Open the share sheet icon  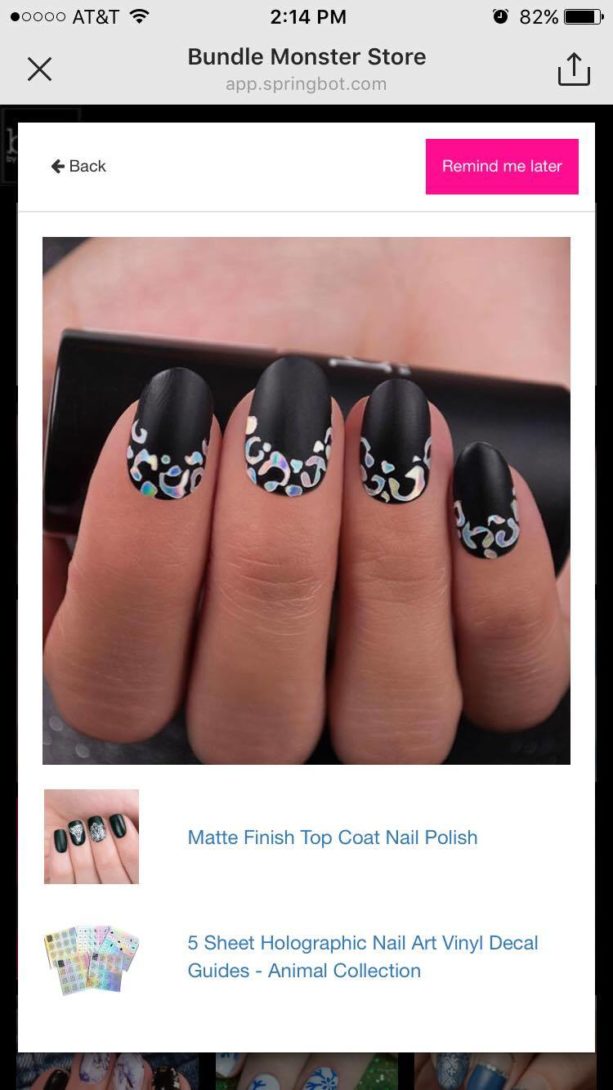[574, 69]
